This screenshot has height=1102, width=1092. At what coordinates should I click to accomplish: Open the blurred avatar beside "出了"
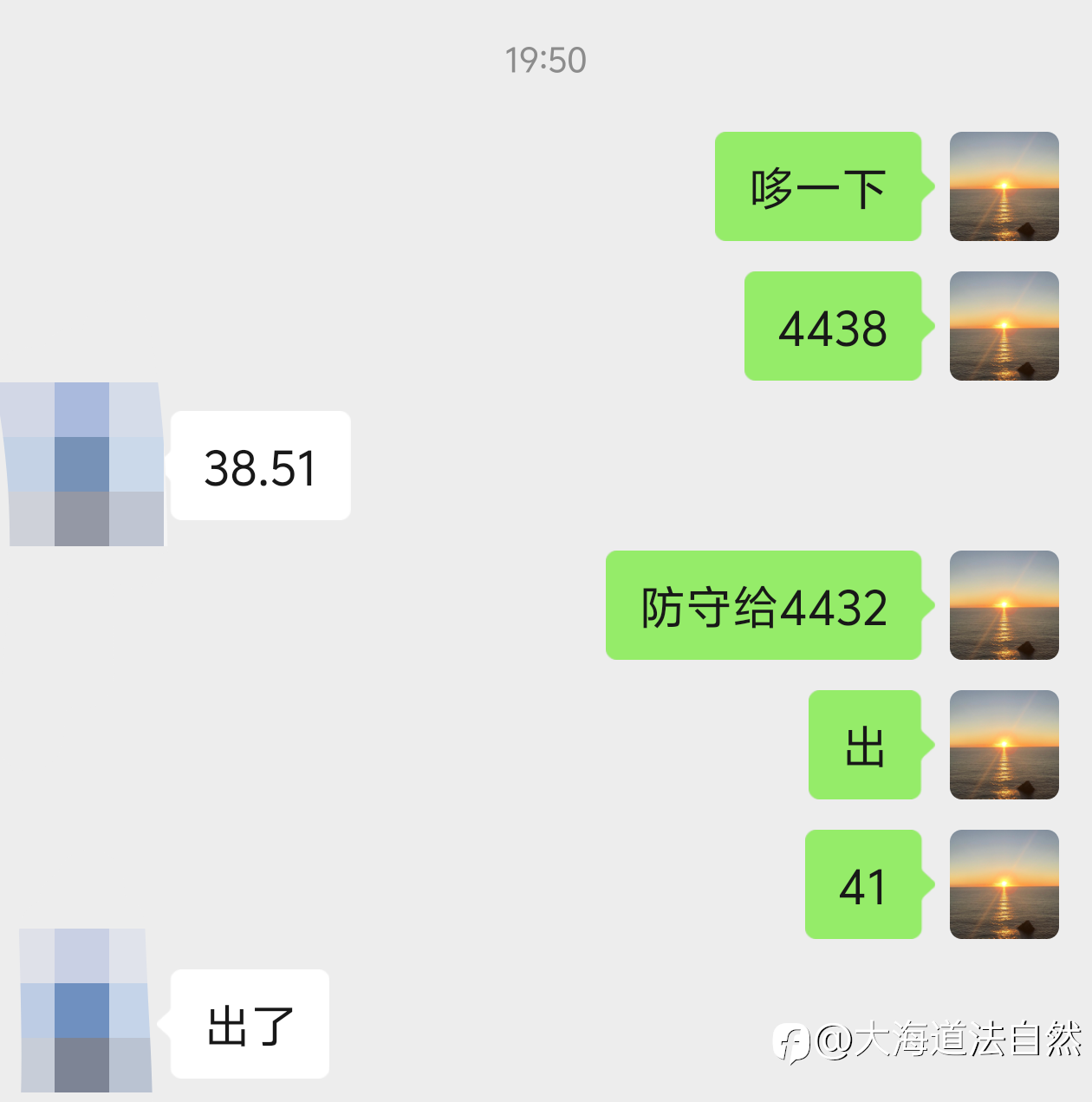tap(85, 1010)
